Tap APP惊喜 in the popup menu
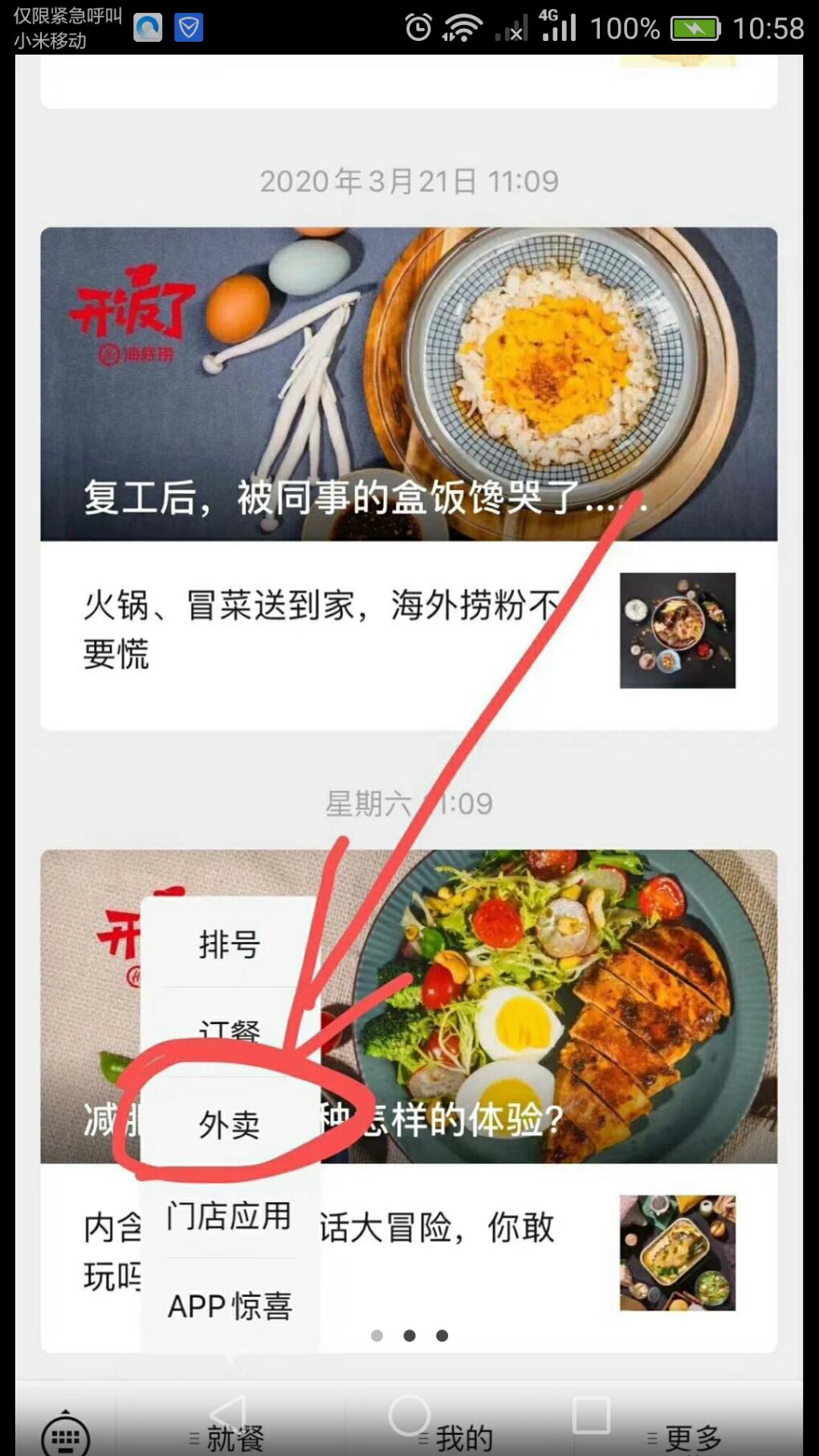Screen dimensions: 819x1456 click(230, 1306)
